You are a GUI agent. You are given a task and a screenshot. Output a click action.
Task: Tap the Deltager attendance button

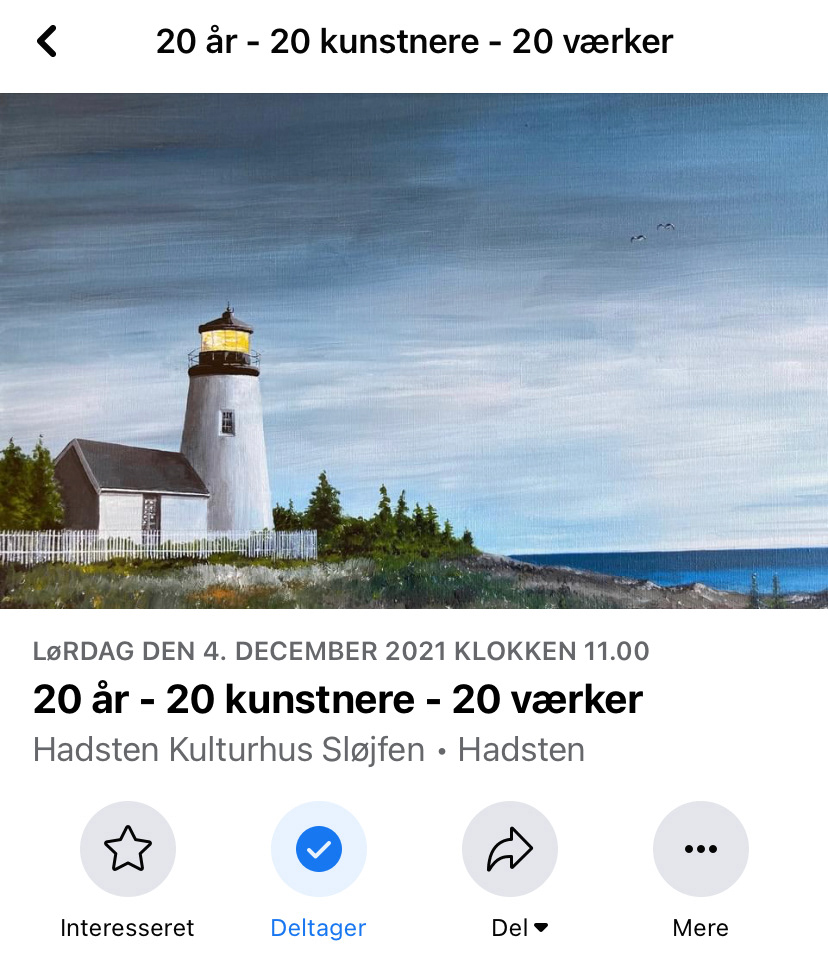pyautogui.click(x=319, y=850)
